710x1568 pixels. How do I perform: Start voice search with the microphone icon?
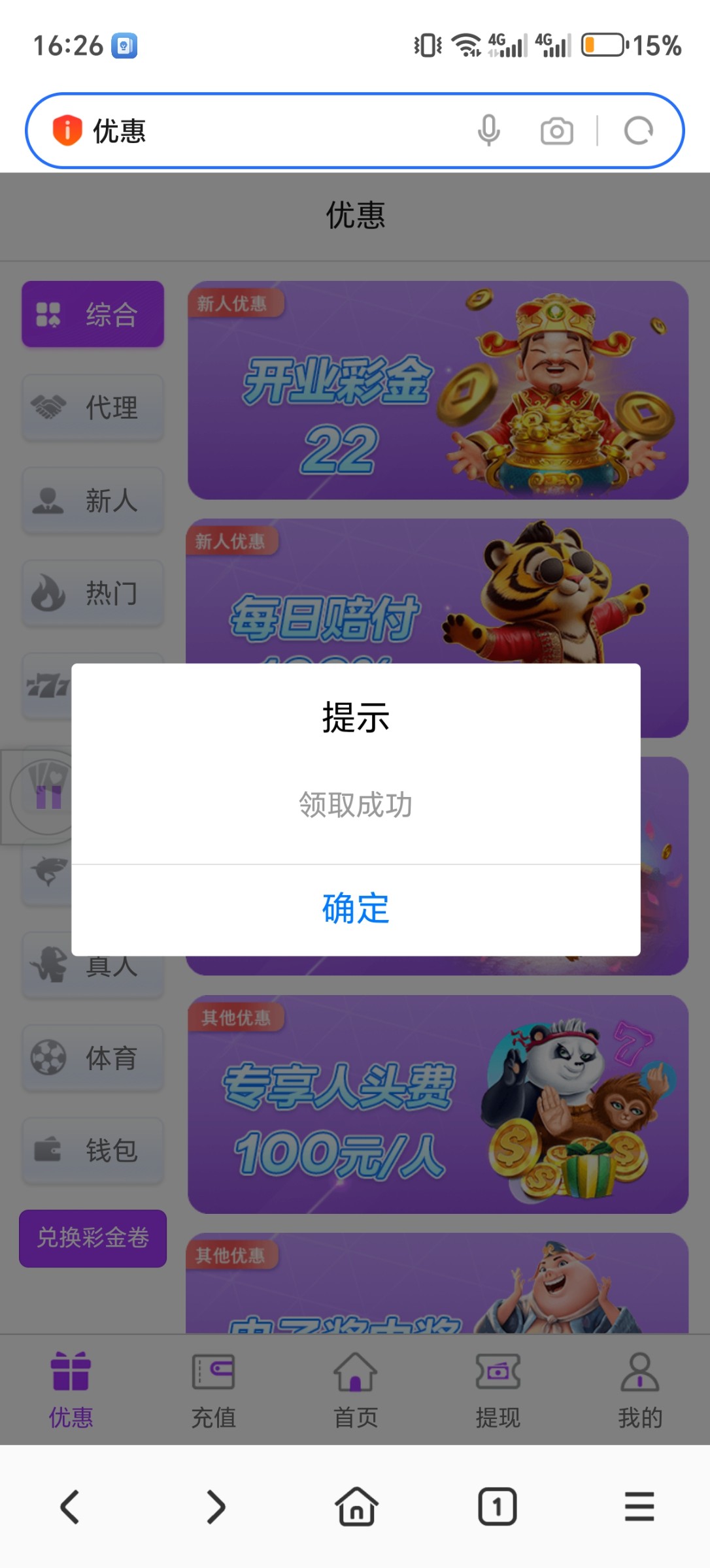click(x=488, y=131)
